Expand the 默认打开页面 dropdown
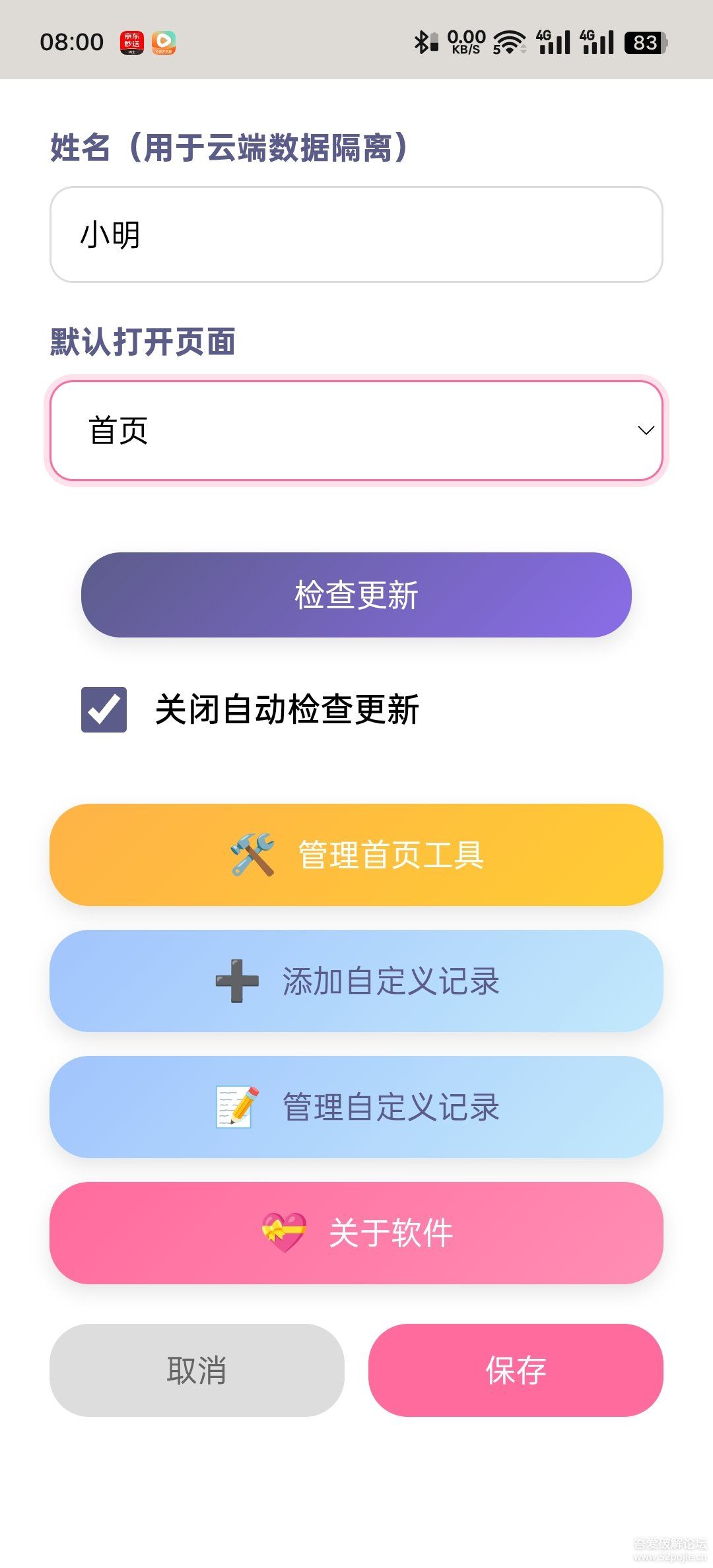713x1568 pixels. (356, 430)
